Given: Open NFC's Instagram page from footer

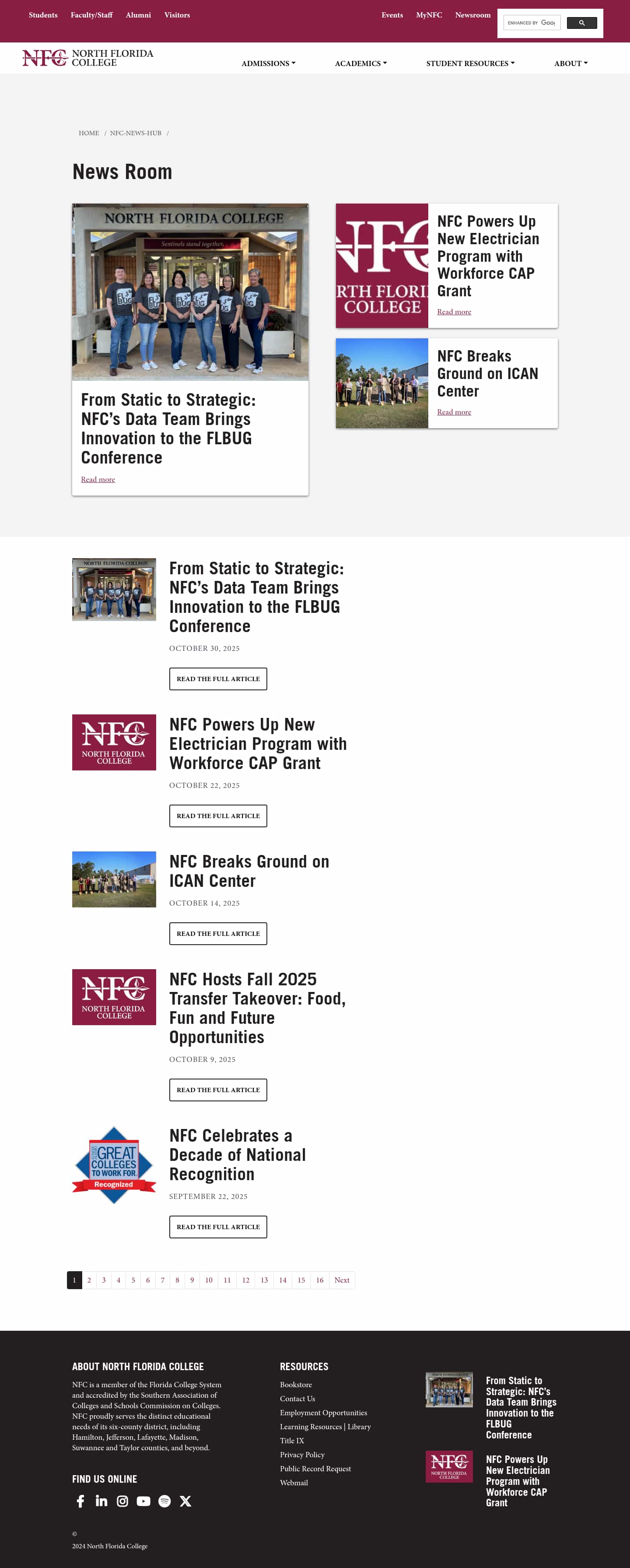Looking at the screenshot, I should (x=122, y=1501).
